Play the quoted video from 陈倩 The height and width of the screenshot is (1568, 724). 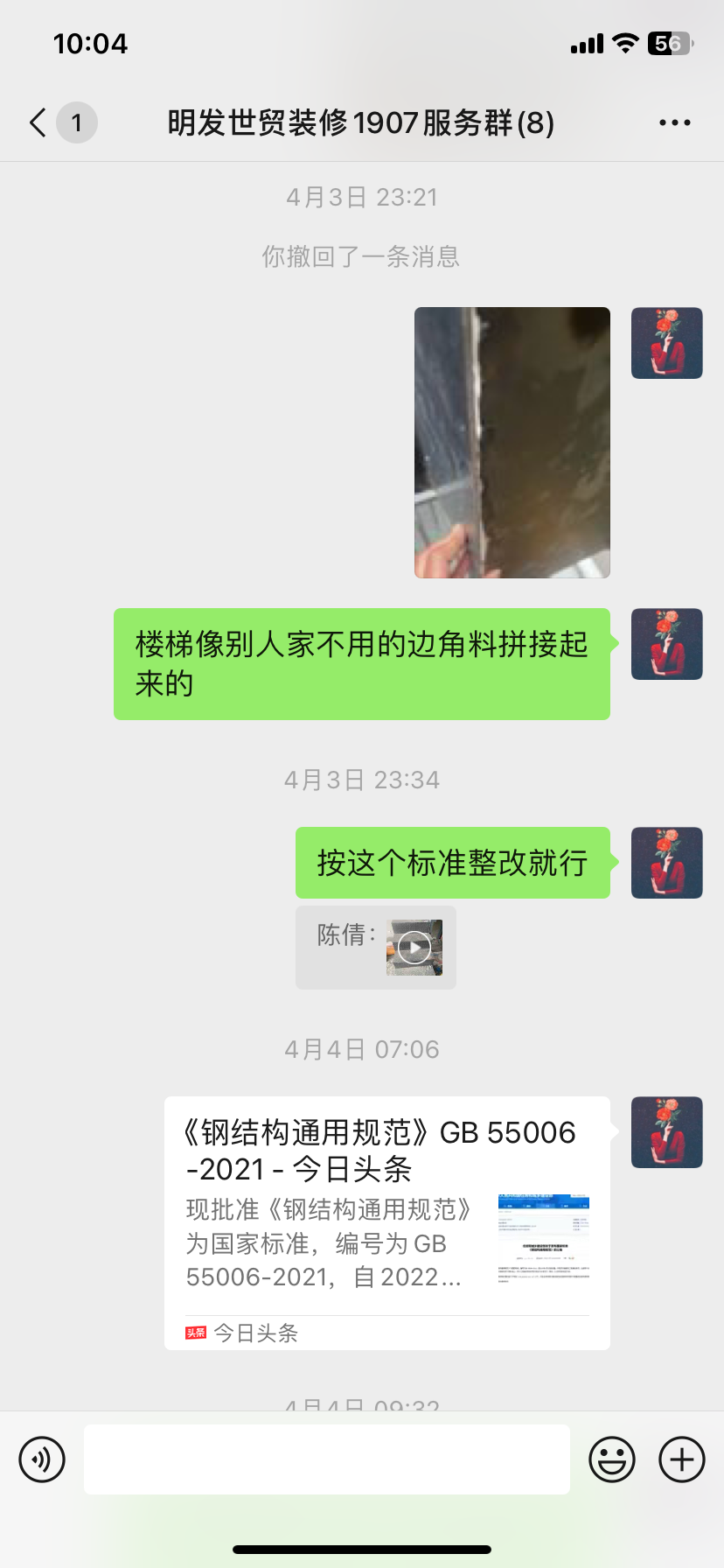click(414, 948)
